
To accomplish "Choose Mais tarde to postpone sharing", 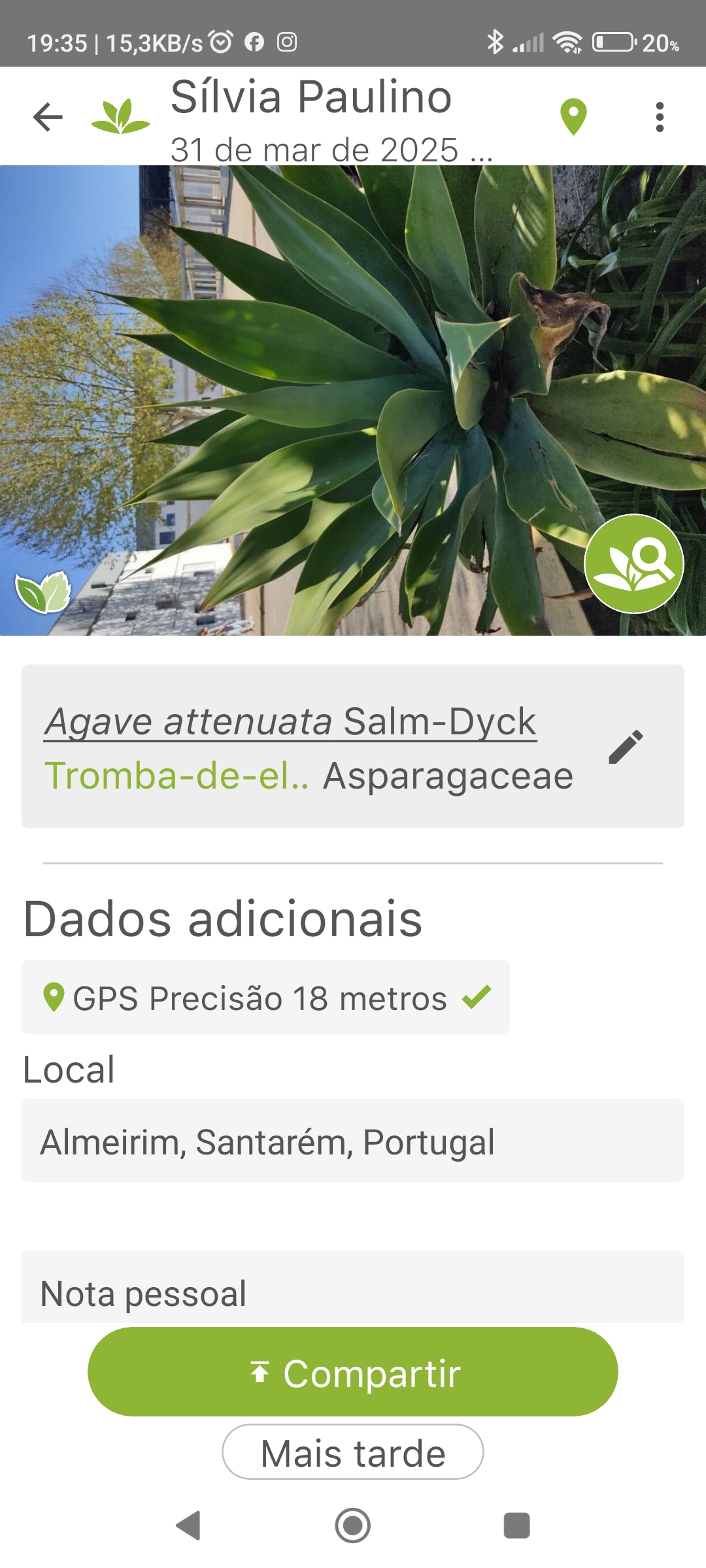I will (353, 1452).
